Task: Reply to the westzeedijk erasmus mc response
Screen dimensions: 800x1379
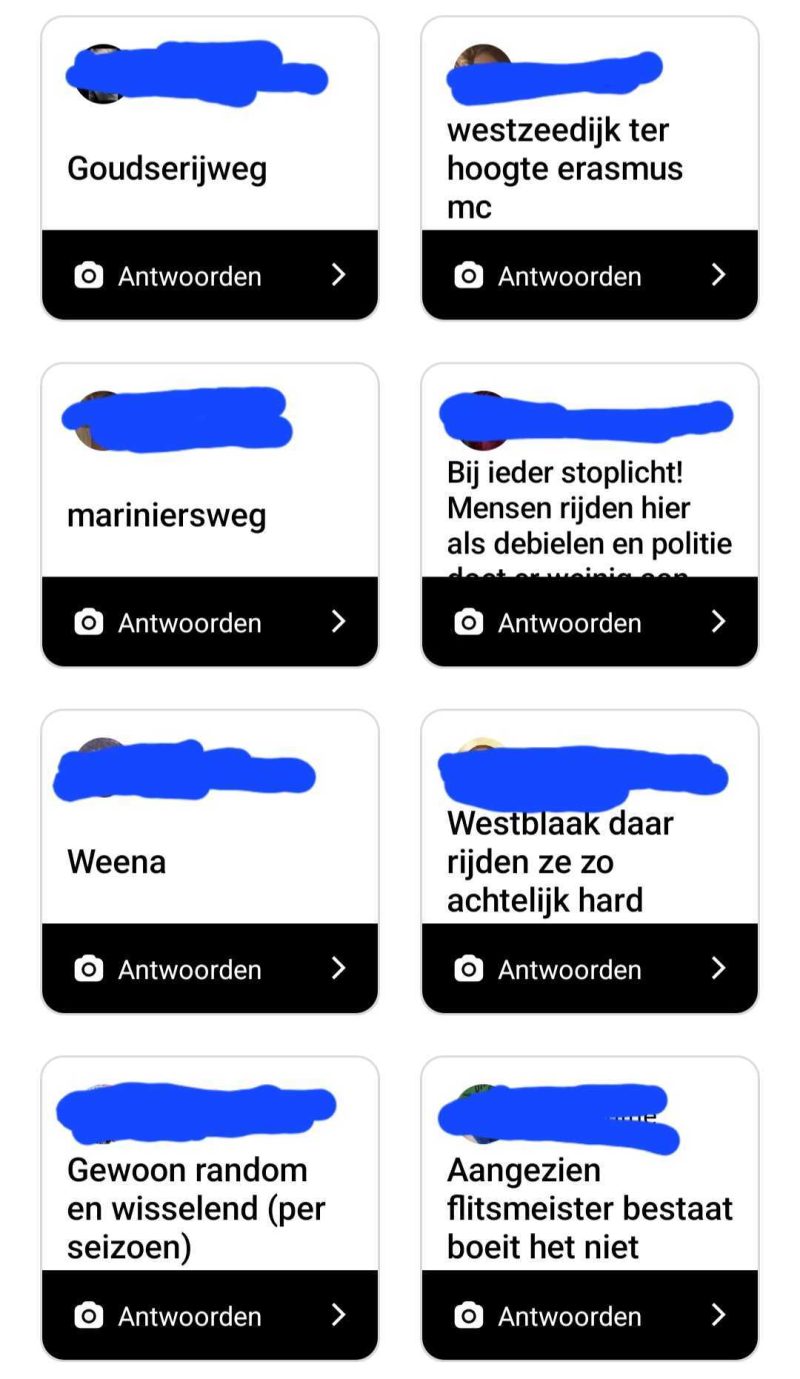Action: click(x=589, y=276)
